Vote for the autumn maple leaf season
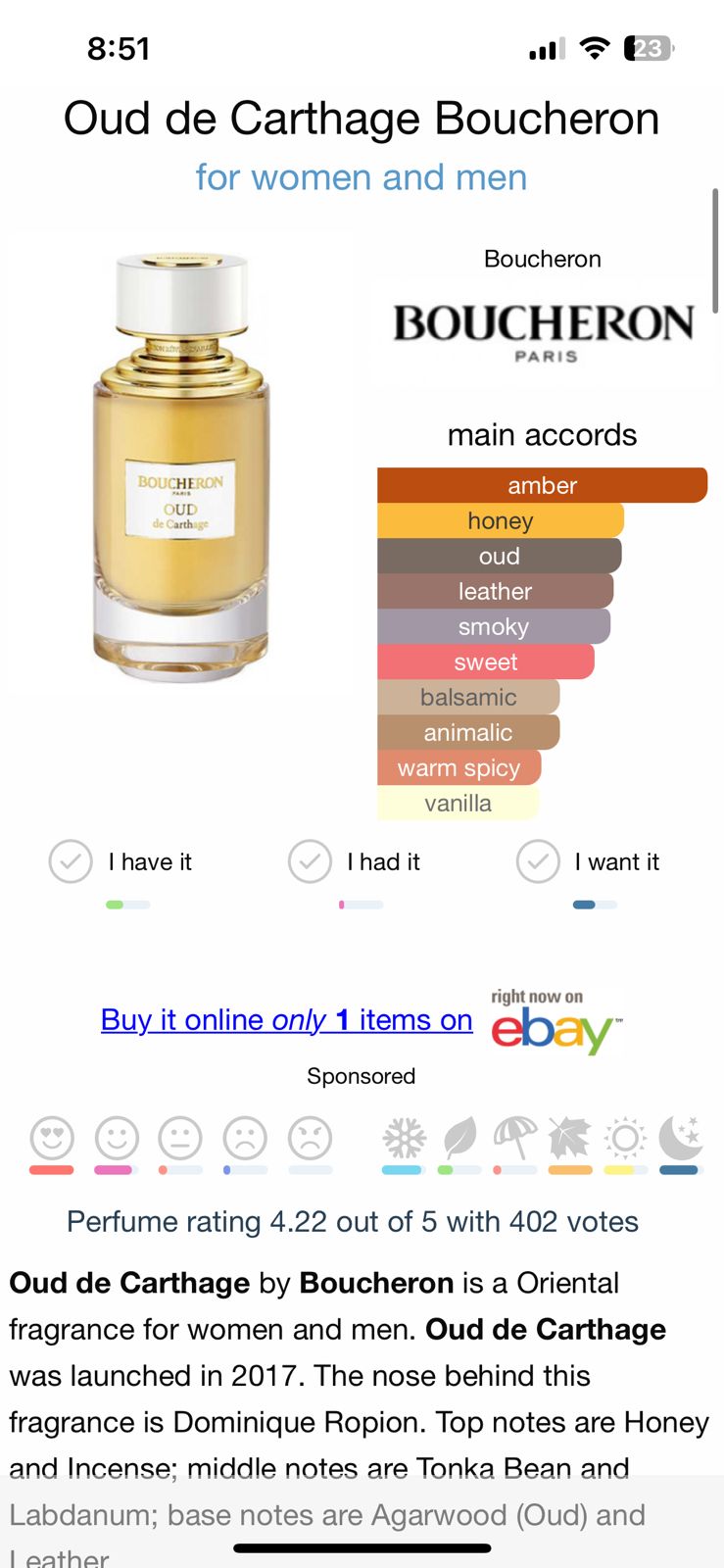This screenshot has height=1568, width=724. (569, 1138)
